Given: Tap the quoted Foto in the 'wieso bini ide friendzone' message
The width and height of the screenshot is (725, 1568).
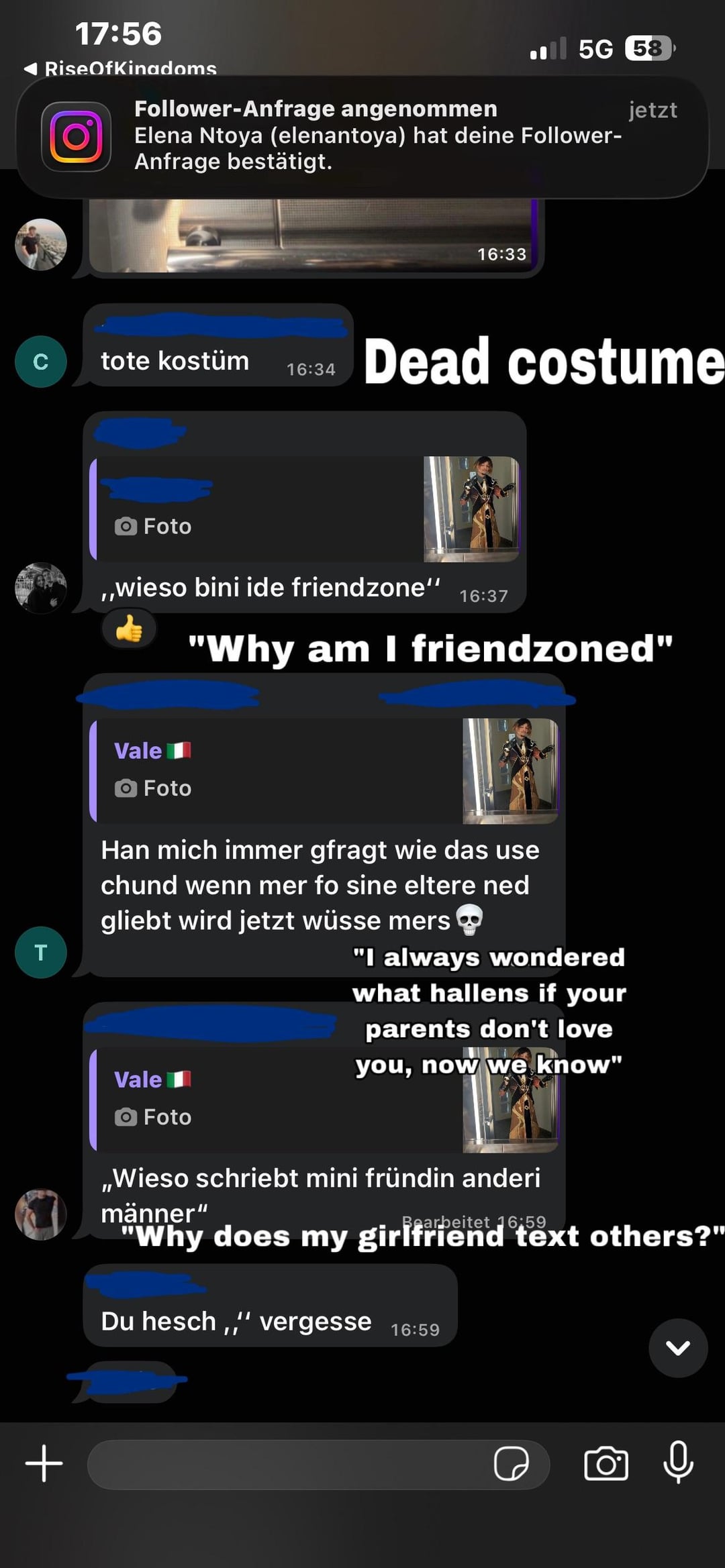Looking at the screenshot, I should pos(305,509).
